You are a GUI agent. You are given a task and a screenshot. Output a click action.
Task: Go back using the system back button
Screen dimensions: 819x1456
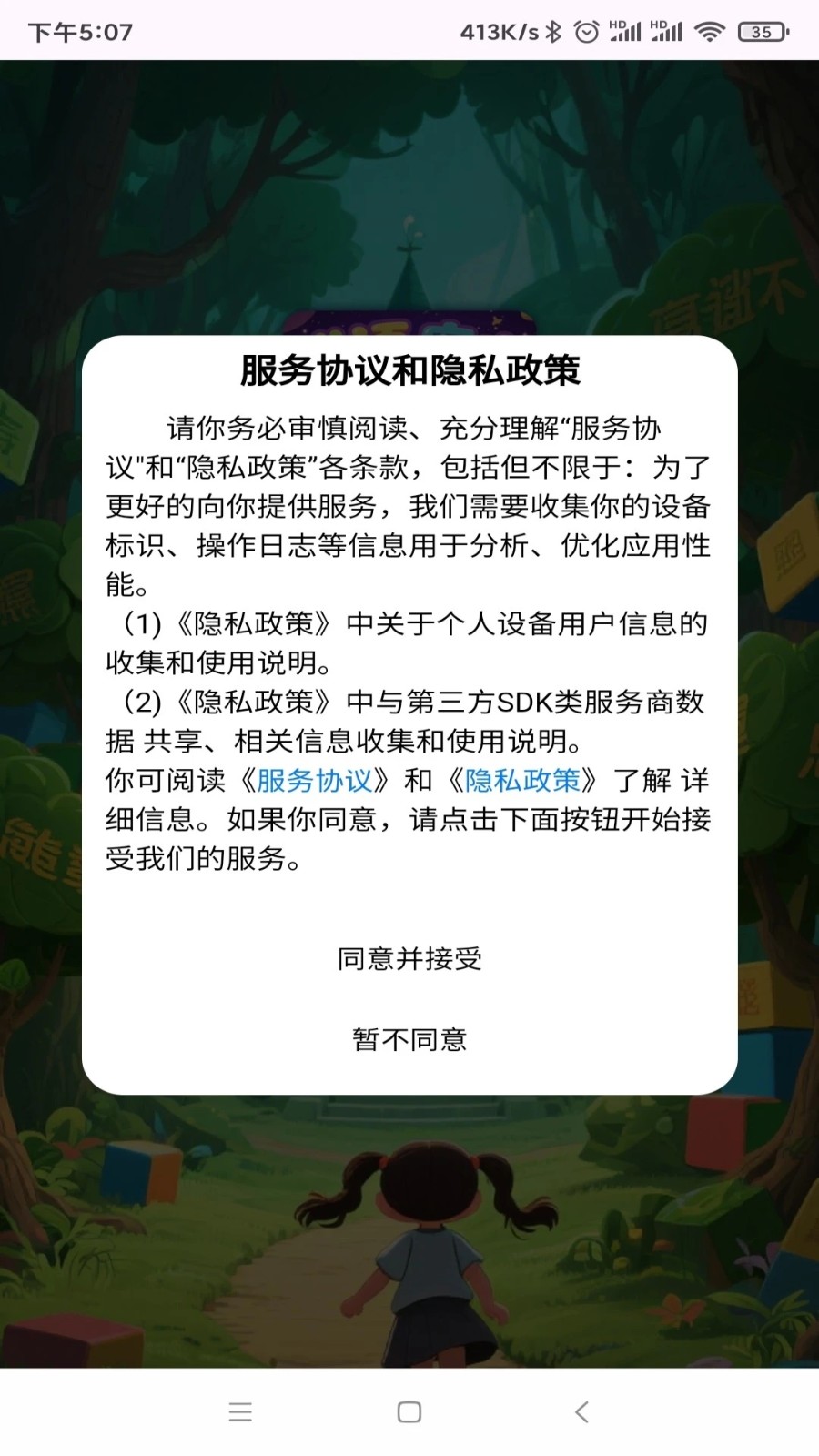point(582,1411)
